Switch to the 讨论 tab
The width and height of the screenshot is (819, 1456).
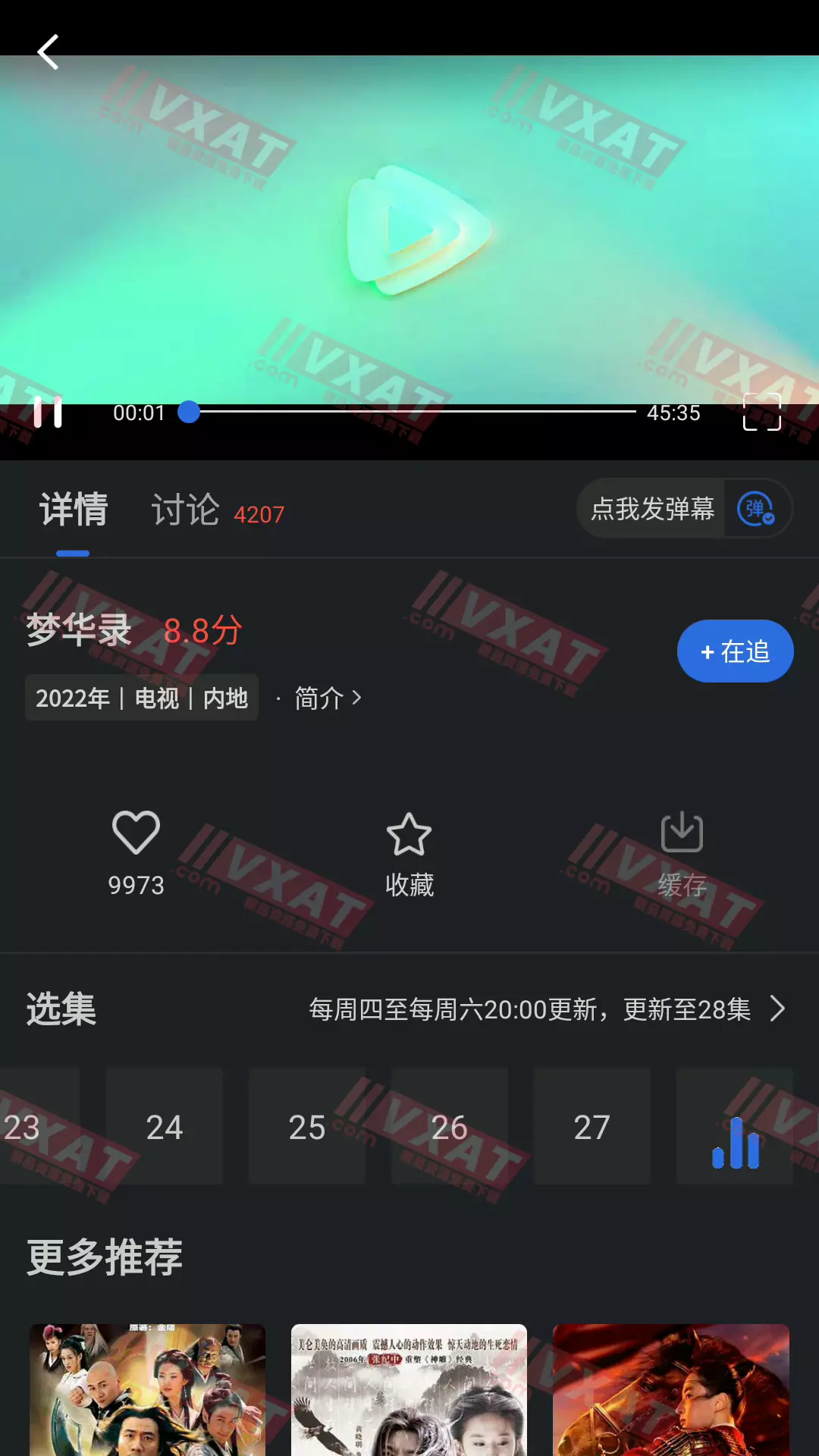pos(186,510)
